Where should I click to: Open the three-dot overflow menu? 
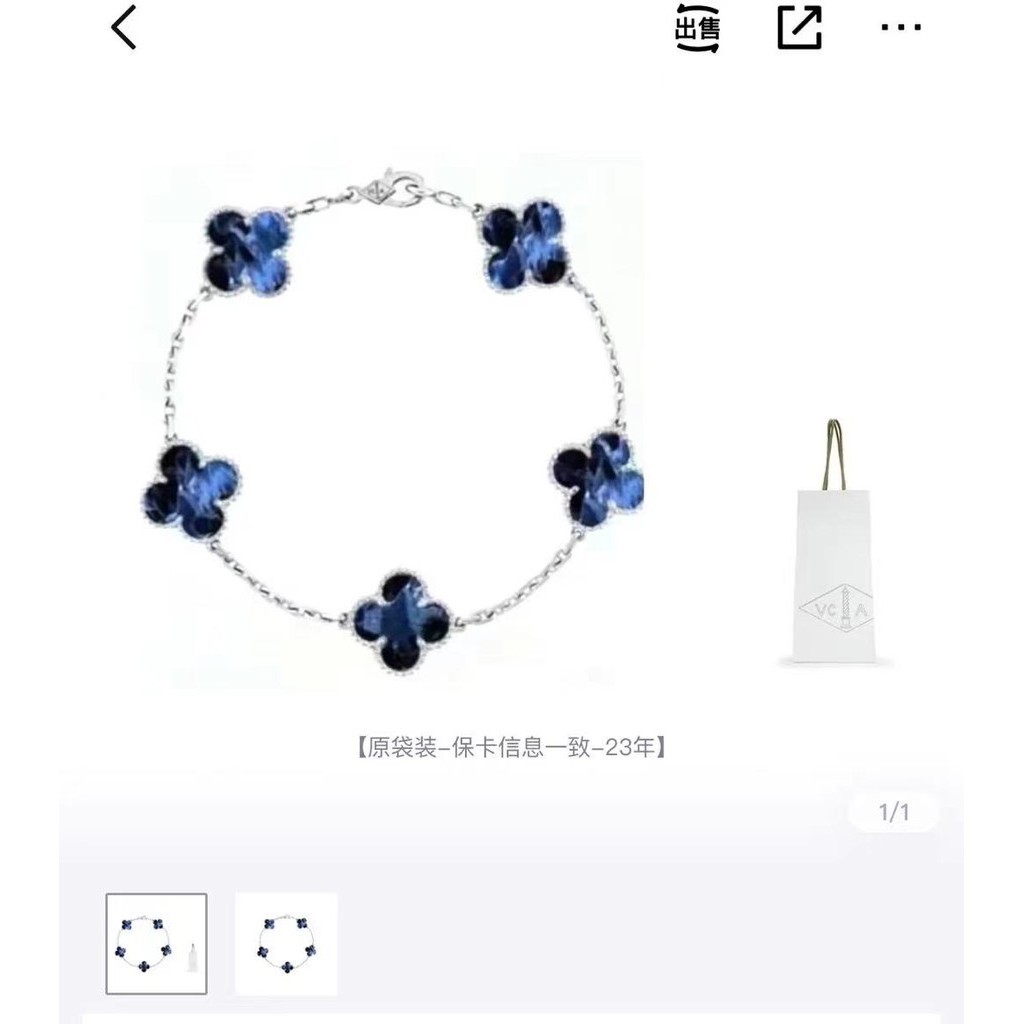[x=901, y=27]
